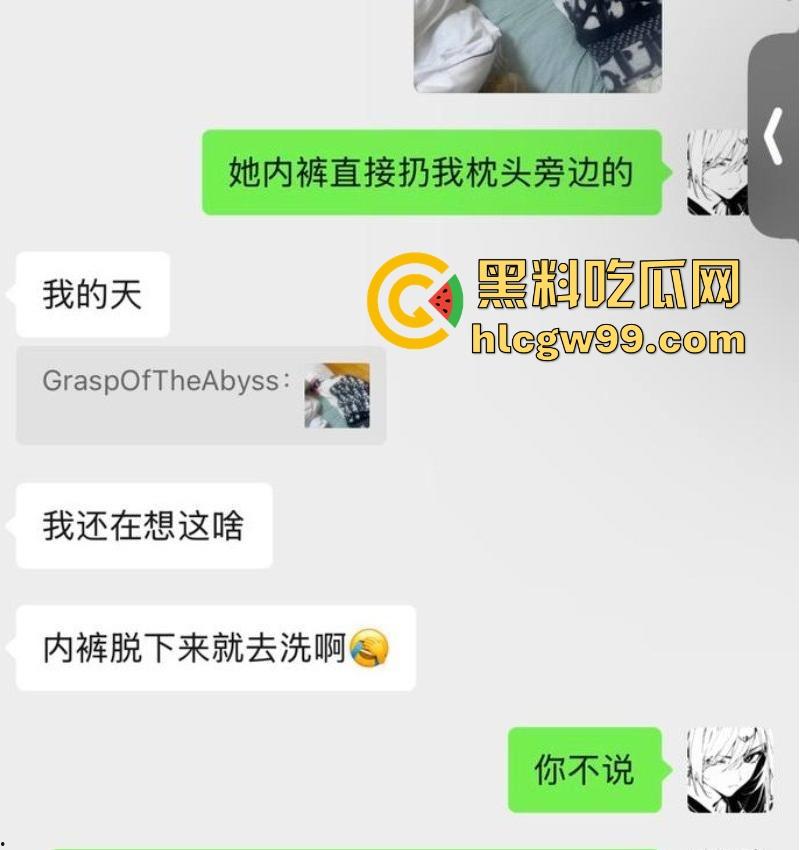Screen dimensions: 800x850
Task: Open the photo message in the chat
Action: pos(538,45)
